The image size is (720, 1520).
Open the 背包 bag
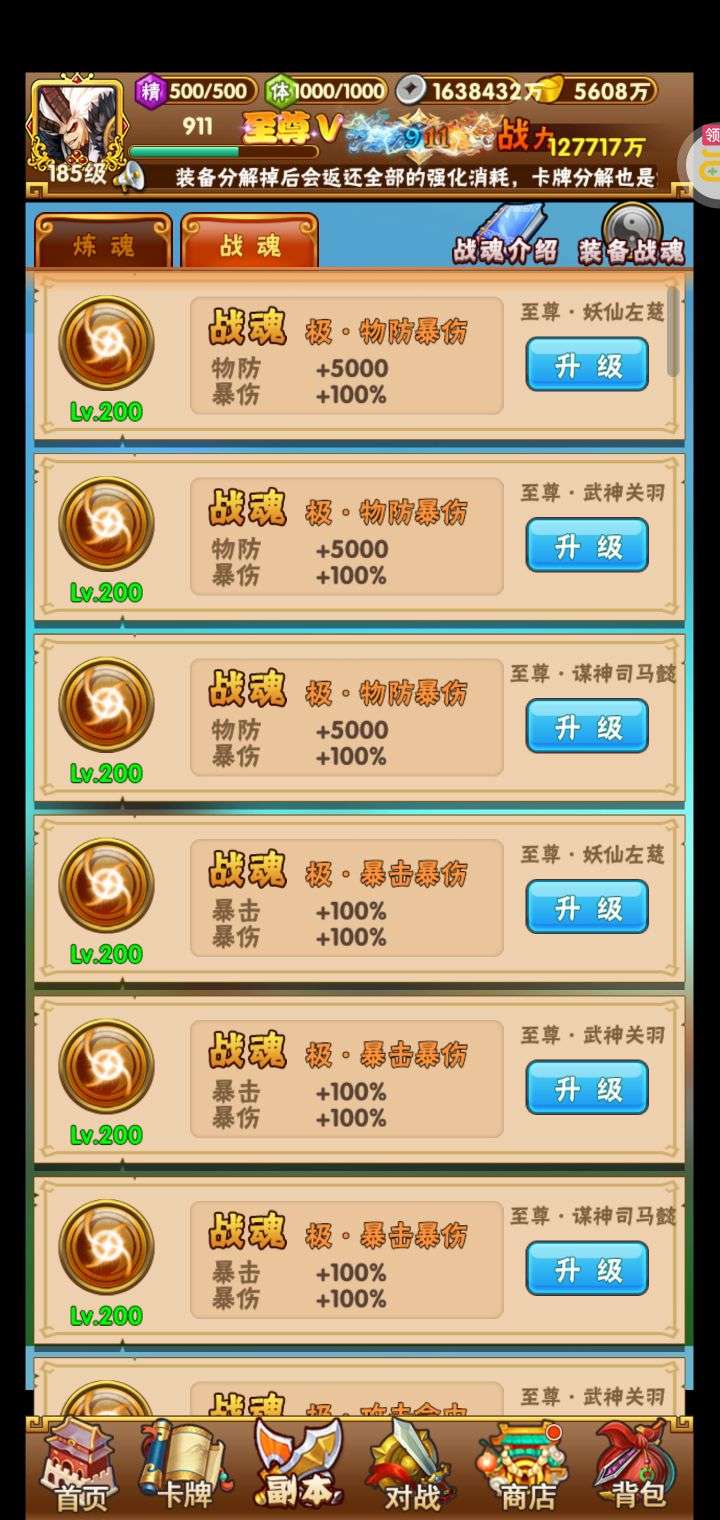638,1466
